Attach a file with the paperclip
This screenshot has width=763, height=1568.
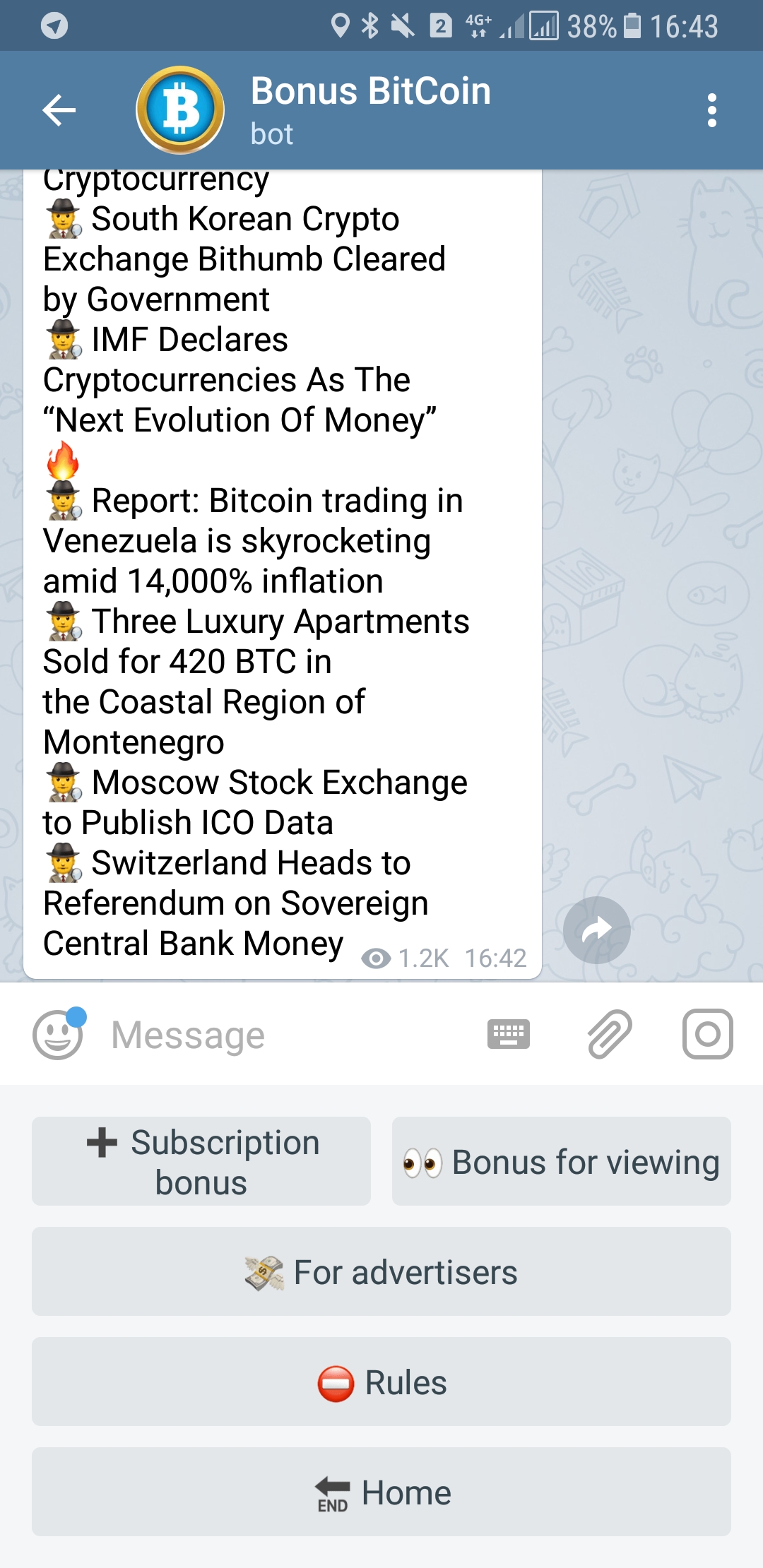(x=609, y=1035)
